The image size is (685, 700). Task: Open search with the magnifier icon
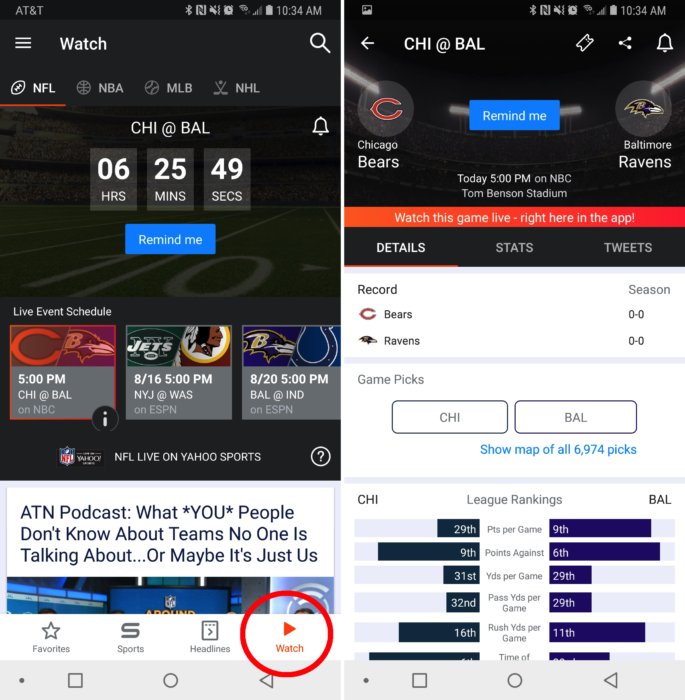point(320,43)
